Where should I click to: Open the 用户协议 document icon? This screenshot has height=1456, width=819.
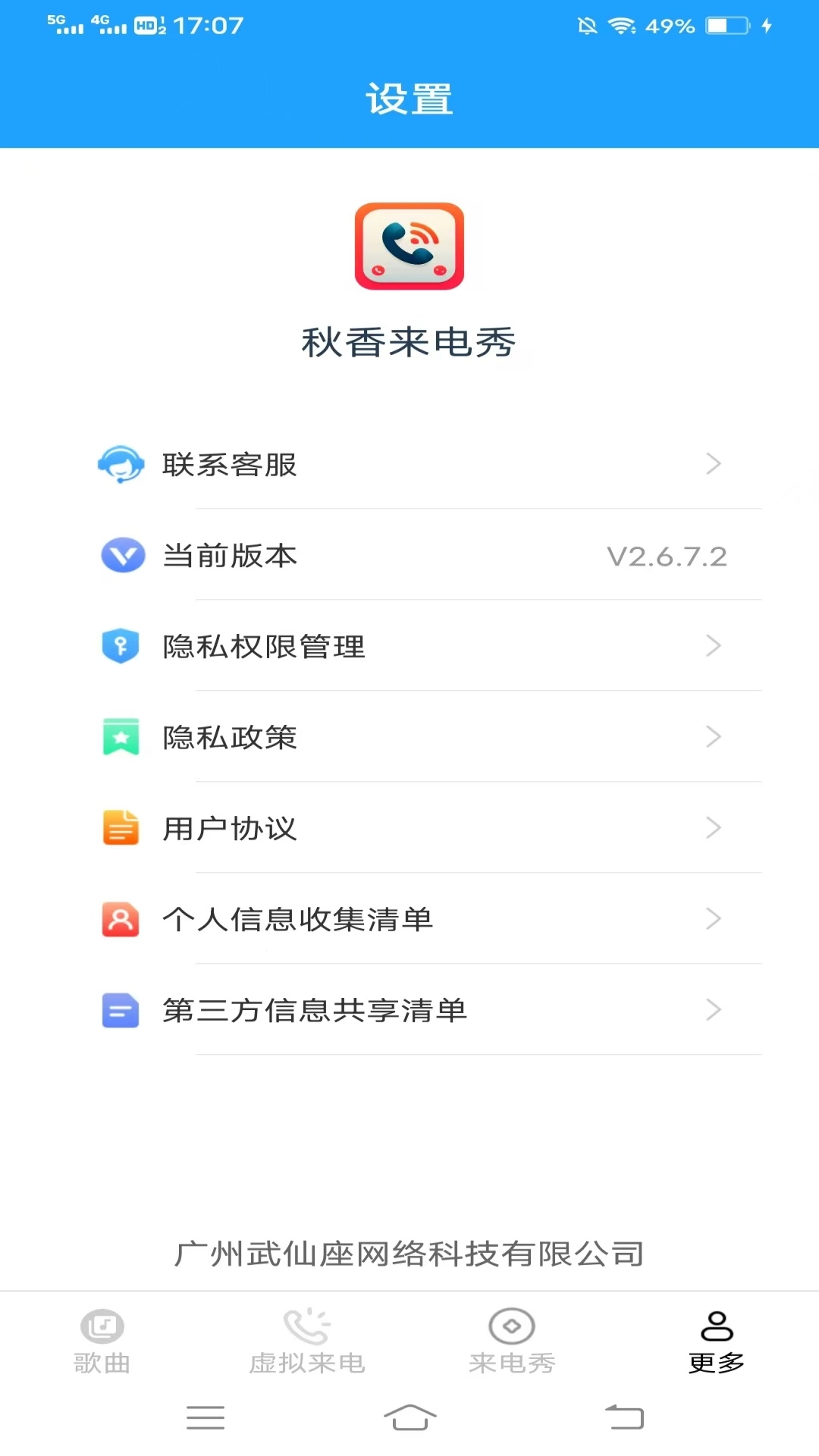[121, 827]
